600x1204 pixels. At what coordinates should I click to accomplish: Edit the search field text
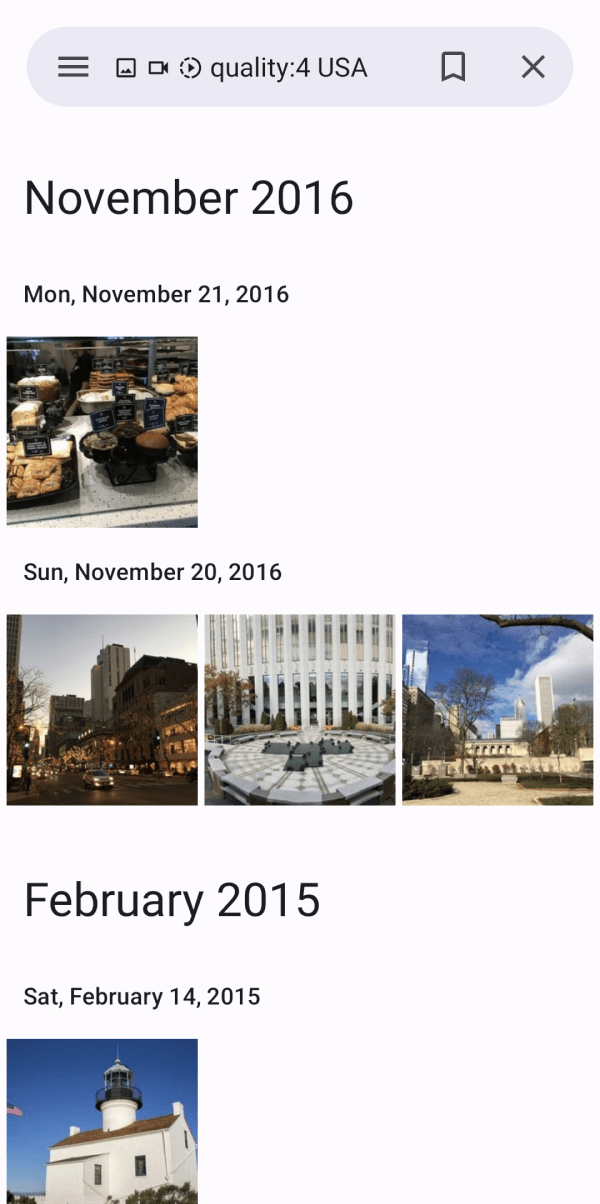click(x=288, y=68)
